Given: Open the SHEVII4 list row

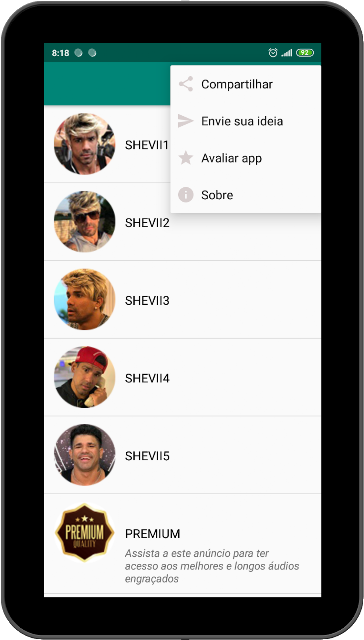Looking at the screenshot, I should [x=182, y=378].
